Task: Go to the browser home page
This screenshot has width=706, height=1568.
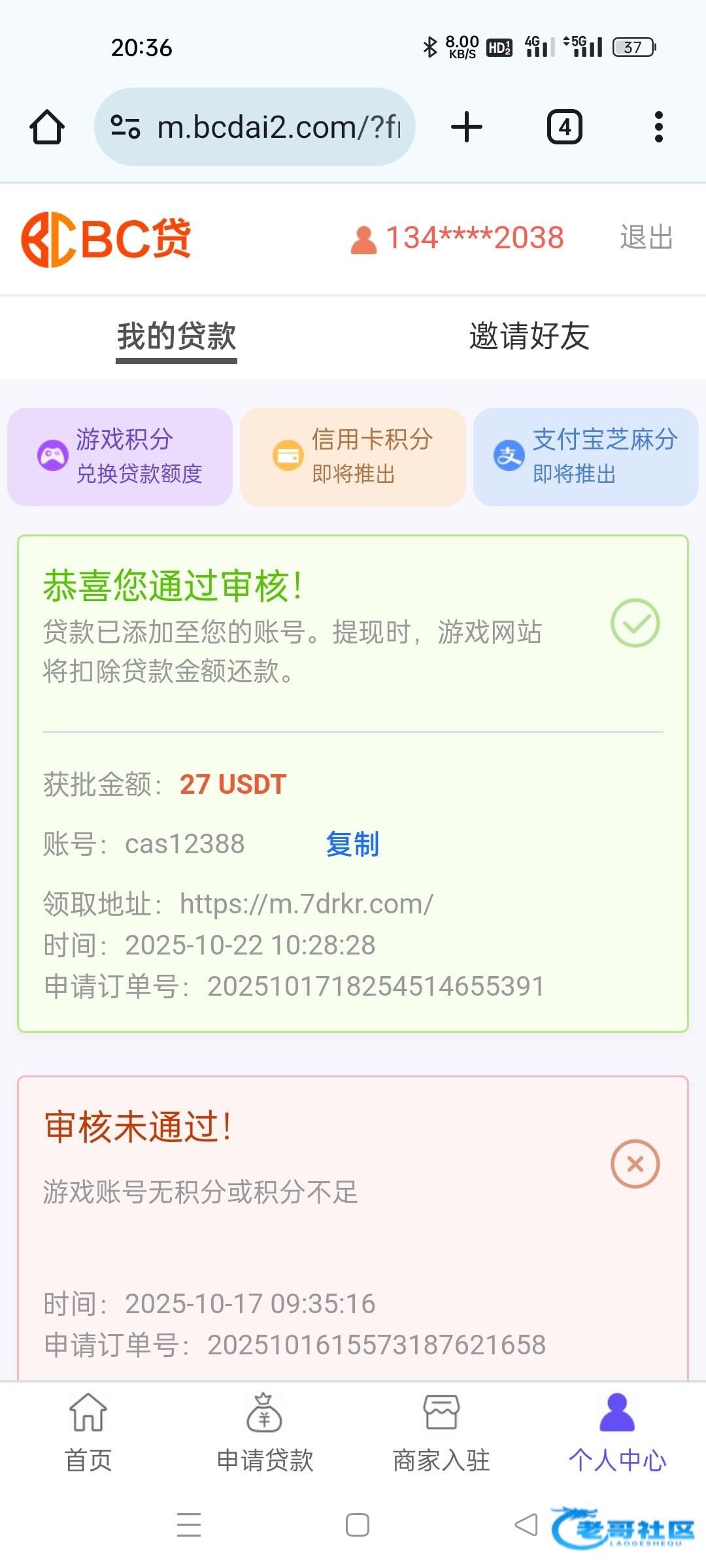Action: 47,127
